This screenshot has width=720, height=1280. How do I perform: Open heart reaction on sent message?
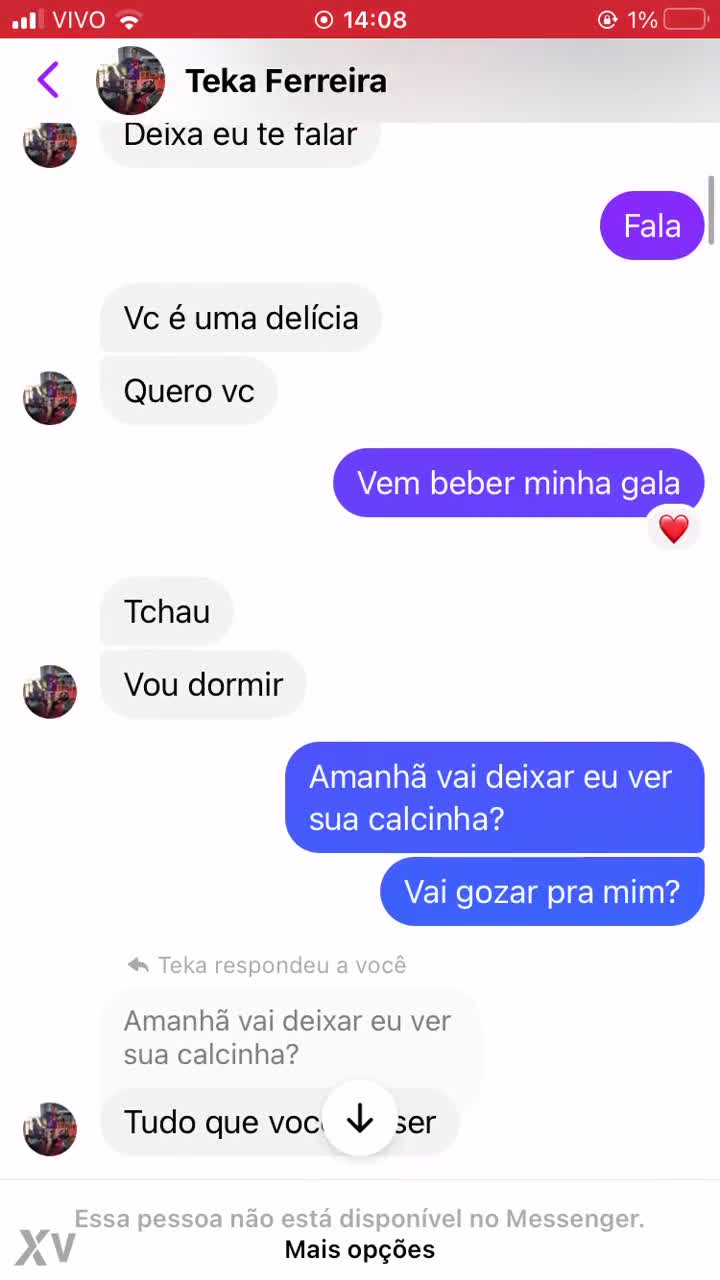[x=674, y=528]
